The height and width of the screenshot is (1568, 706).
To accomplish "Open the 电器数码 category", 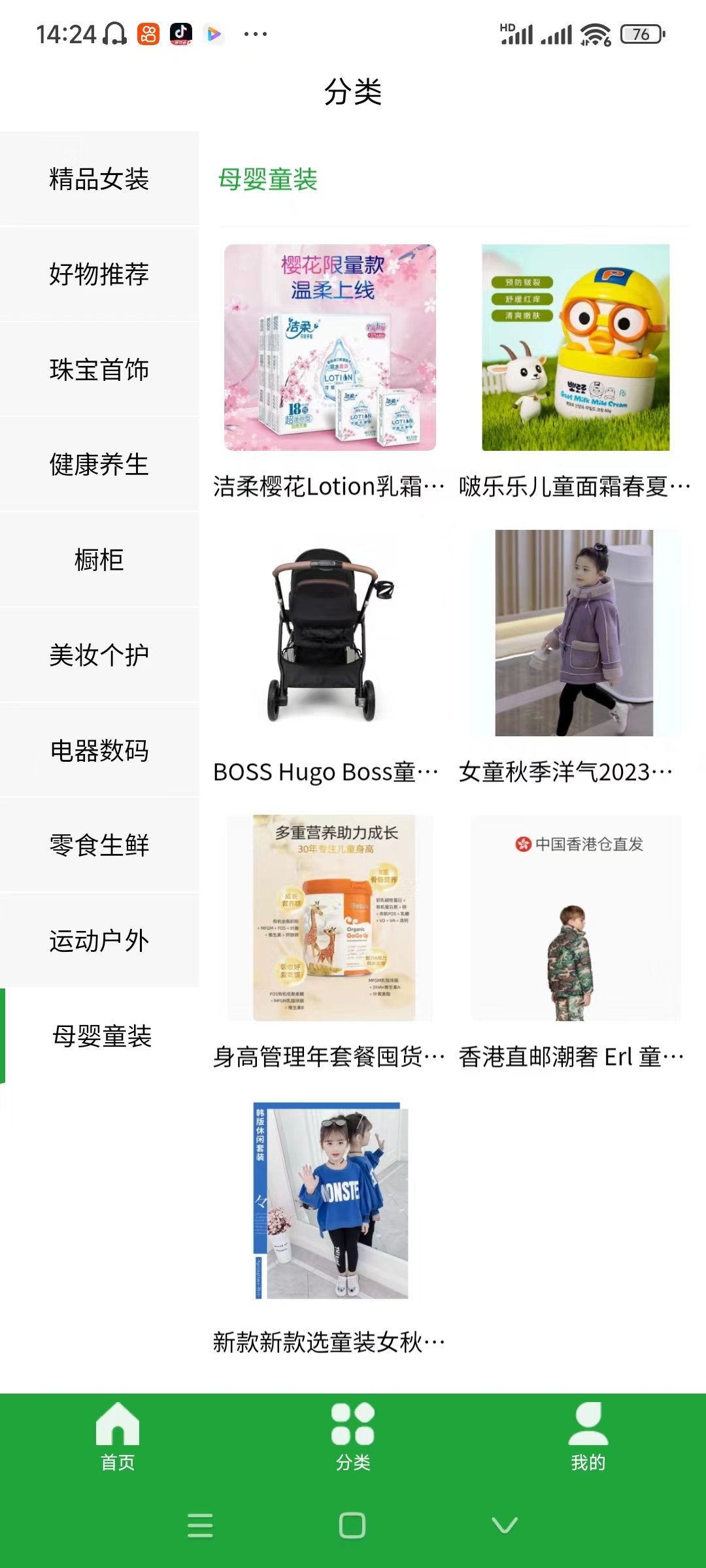I will (x=99, y=751).
